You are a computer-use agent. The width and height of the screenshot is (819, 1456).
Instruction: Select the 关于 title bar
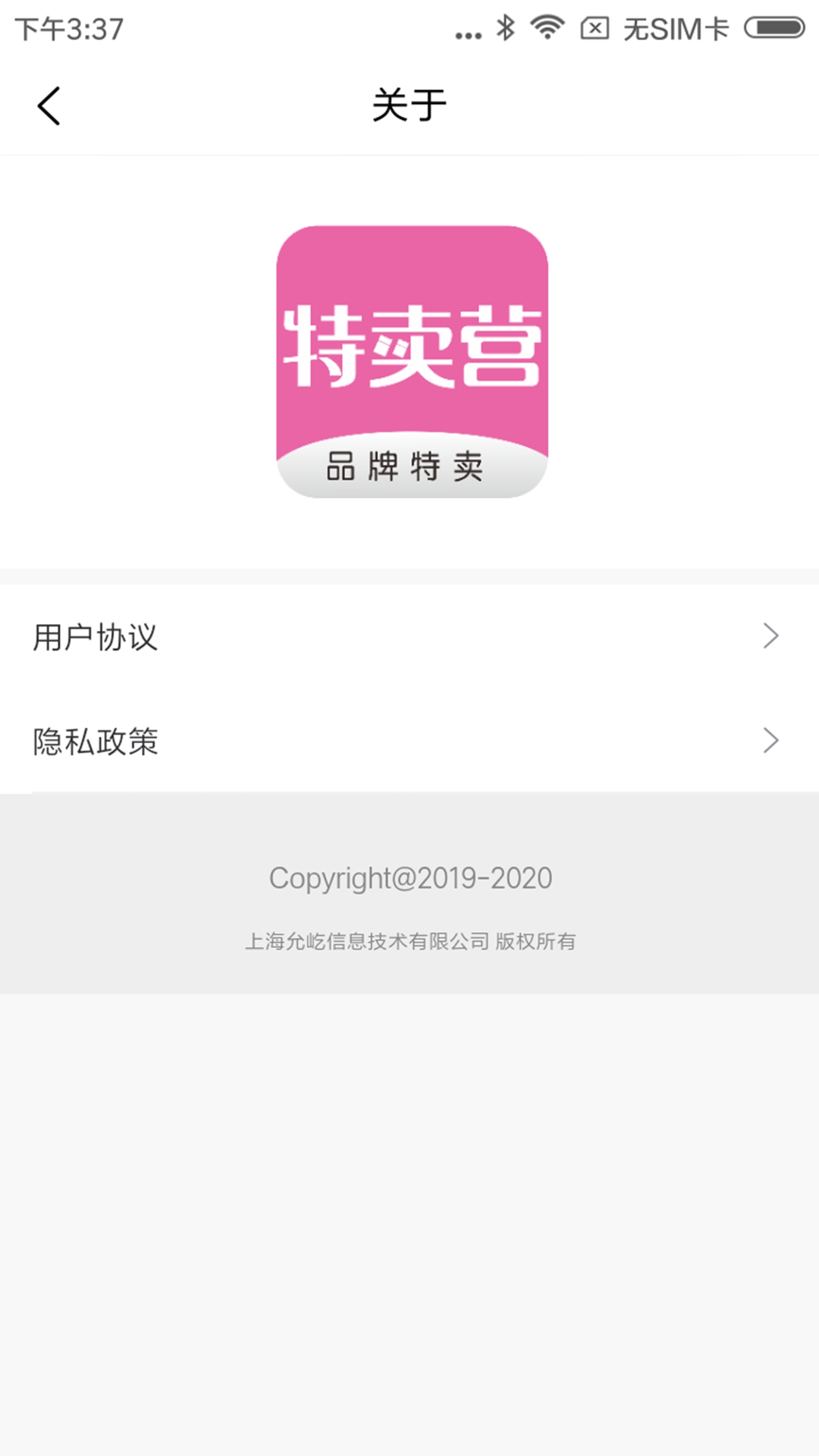tap(409, 106)
